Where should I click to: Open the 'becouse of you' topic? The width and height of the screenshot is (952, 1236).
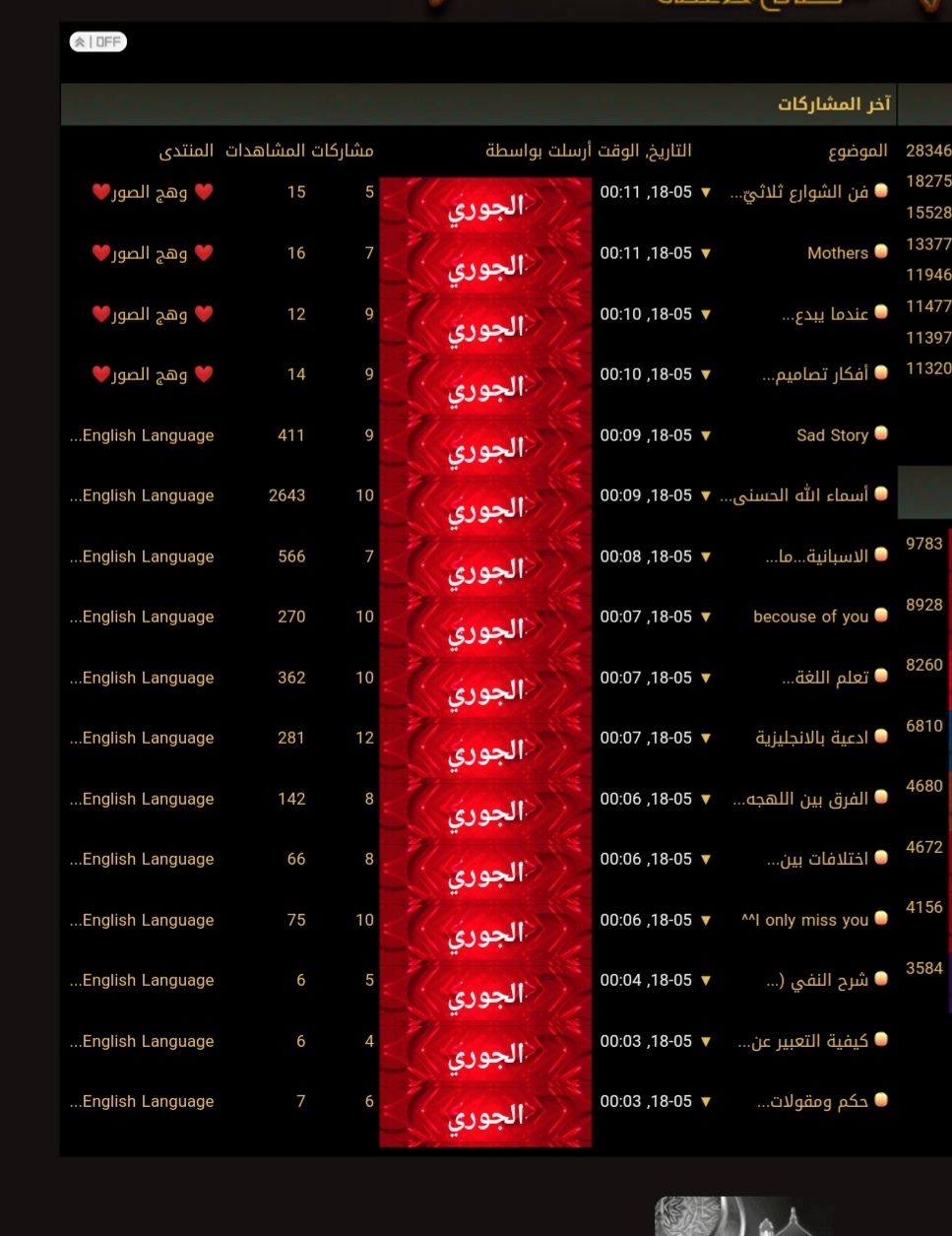[810, 617]
